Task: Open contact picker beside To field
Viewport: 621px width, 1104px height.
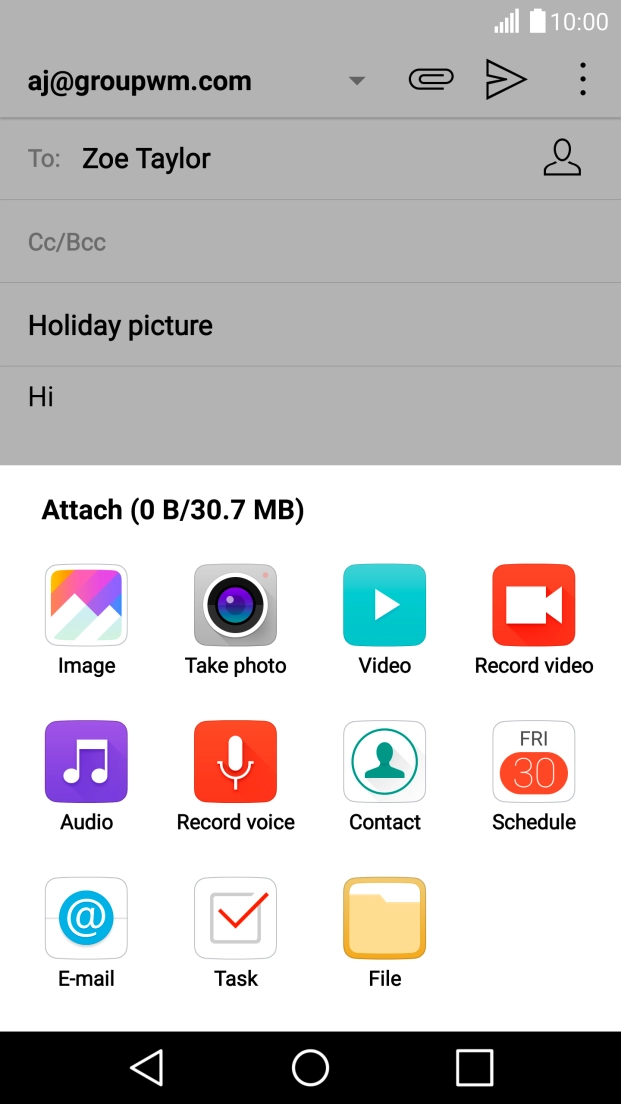Action: pyautogui.click(x=562, y=158)
